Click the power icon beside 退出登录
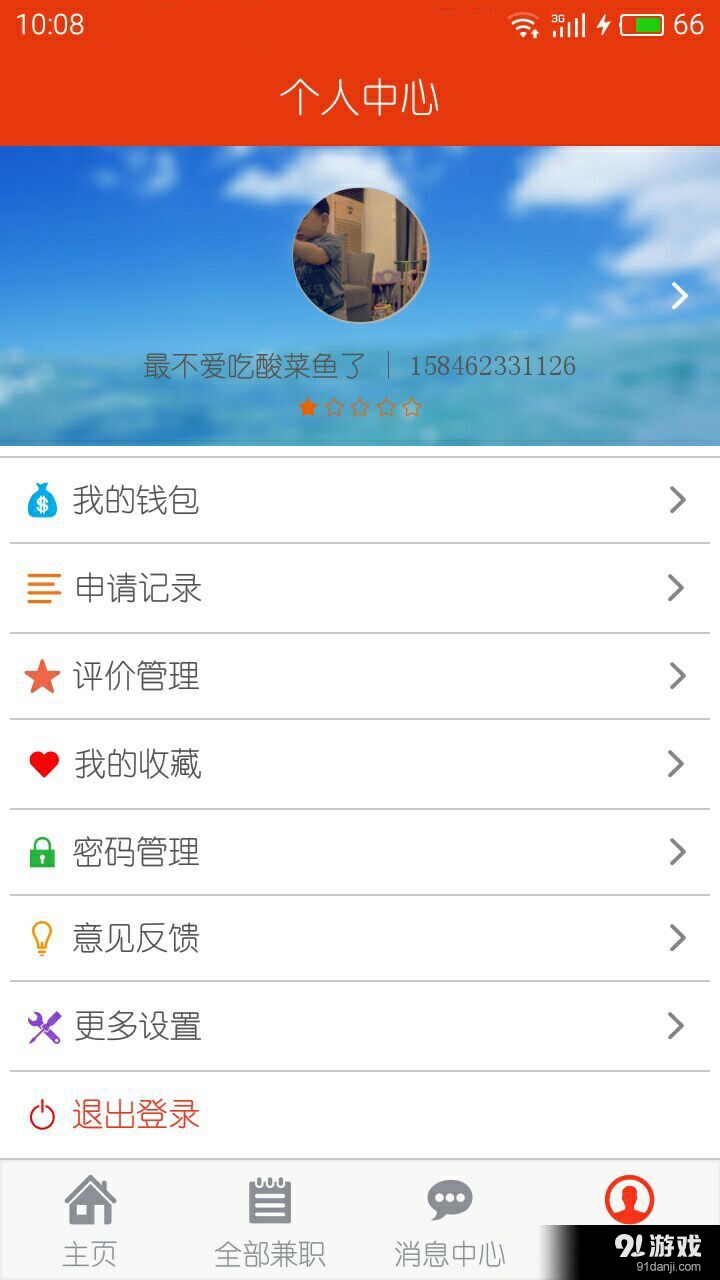Screen dimensions: 720x1280 pos(41,1114)
